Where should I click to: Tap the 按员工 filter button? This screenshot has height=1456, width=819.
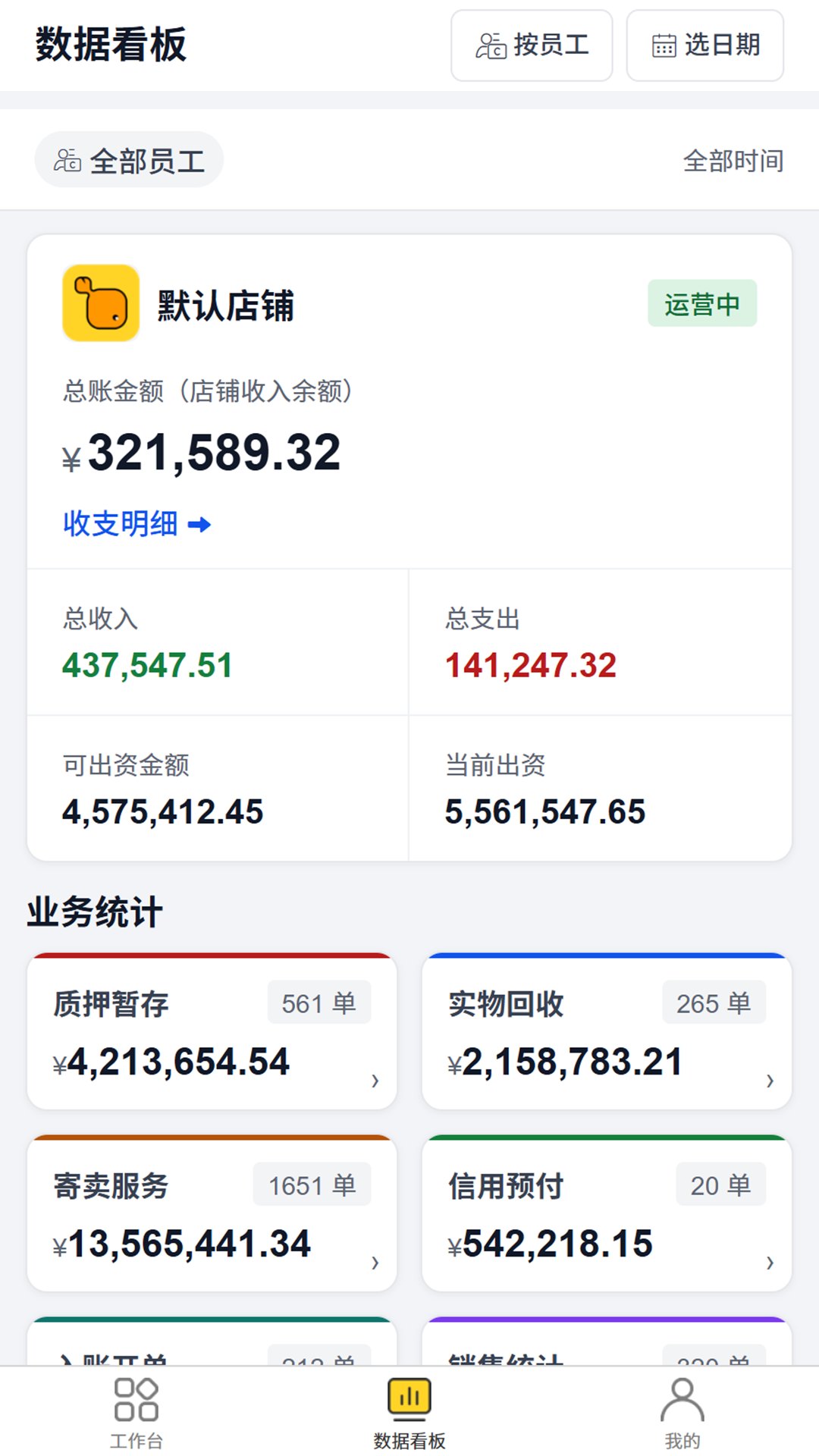tap(532, 45)
